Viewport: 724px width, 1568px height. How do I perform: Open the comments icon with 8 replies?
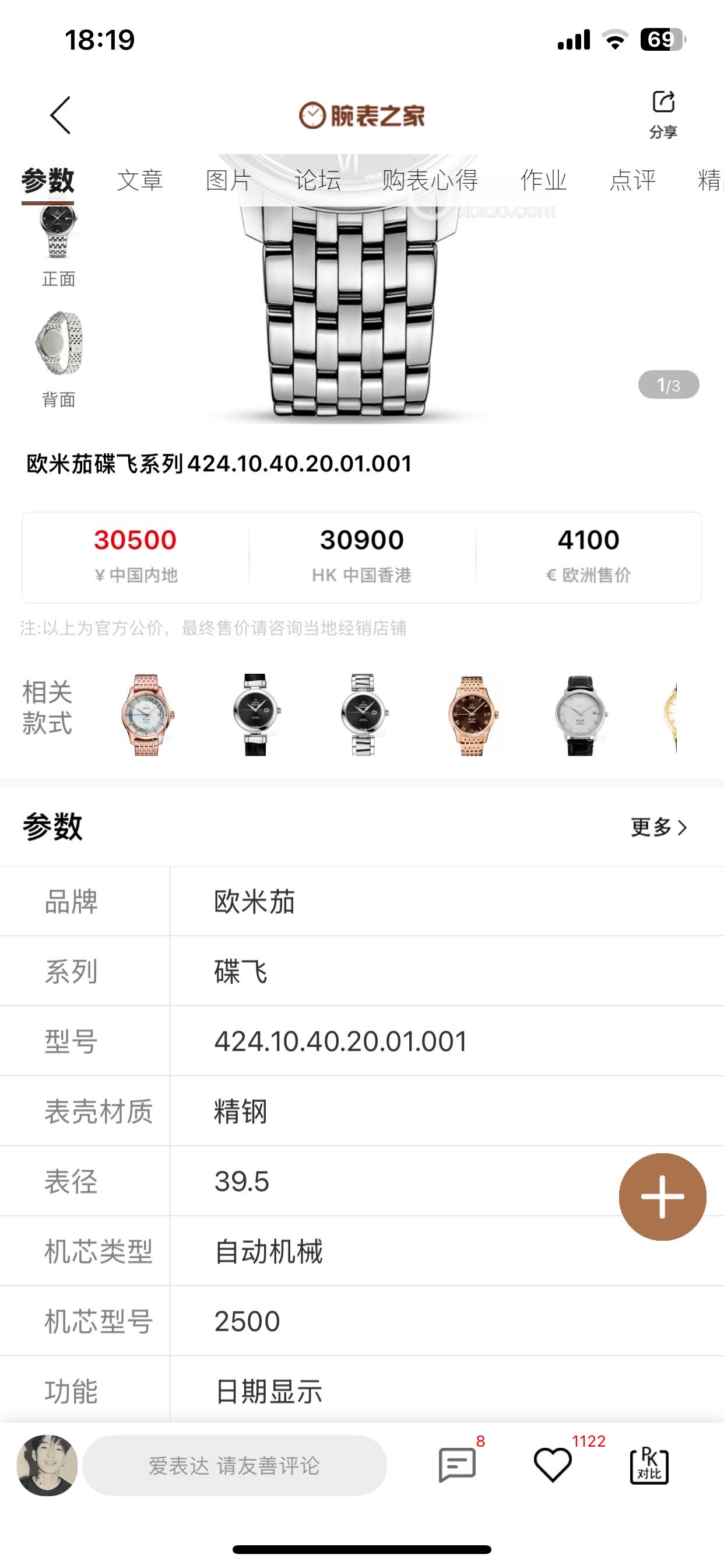pos(458,1465)
